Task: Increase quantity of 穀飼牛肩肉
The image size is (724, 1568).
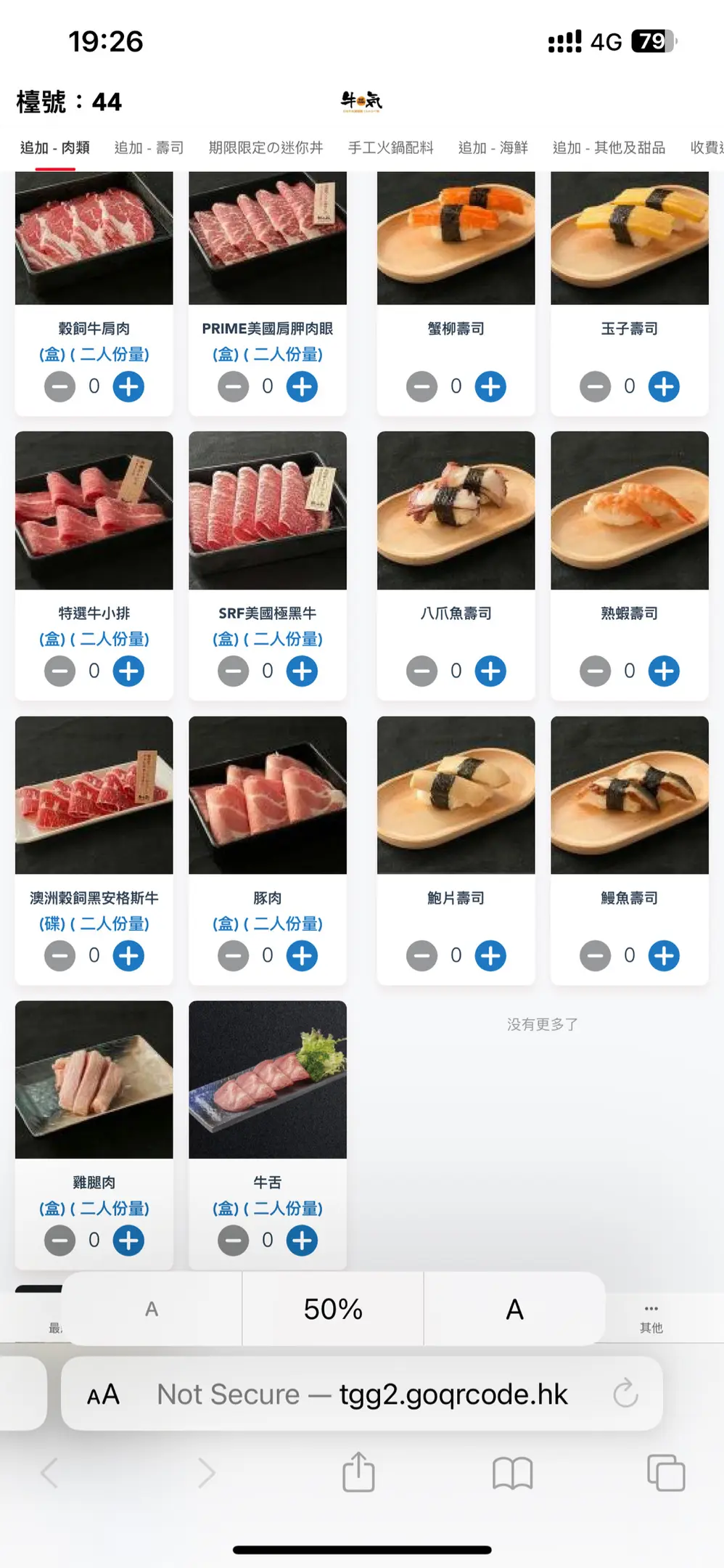Action: 128,386
